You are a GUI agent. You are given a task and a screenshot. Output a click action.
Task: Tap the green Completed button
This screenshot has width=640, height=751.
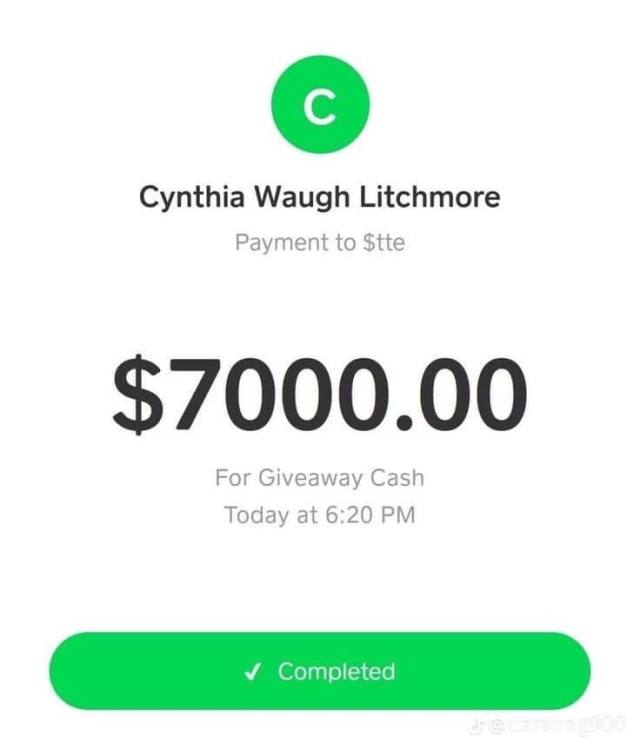pos(320,671)
